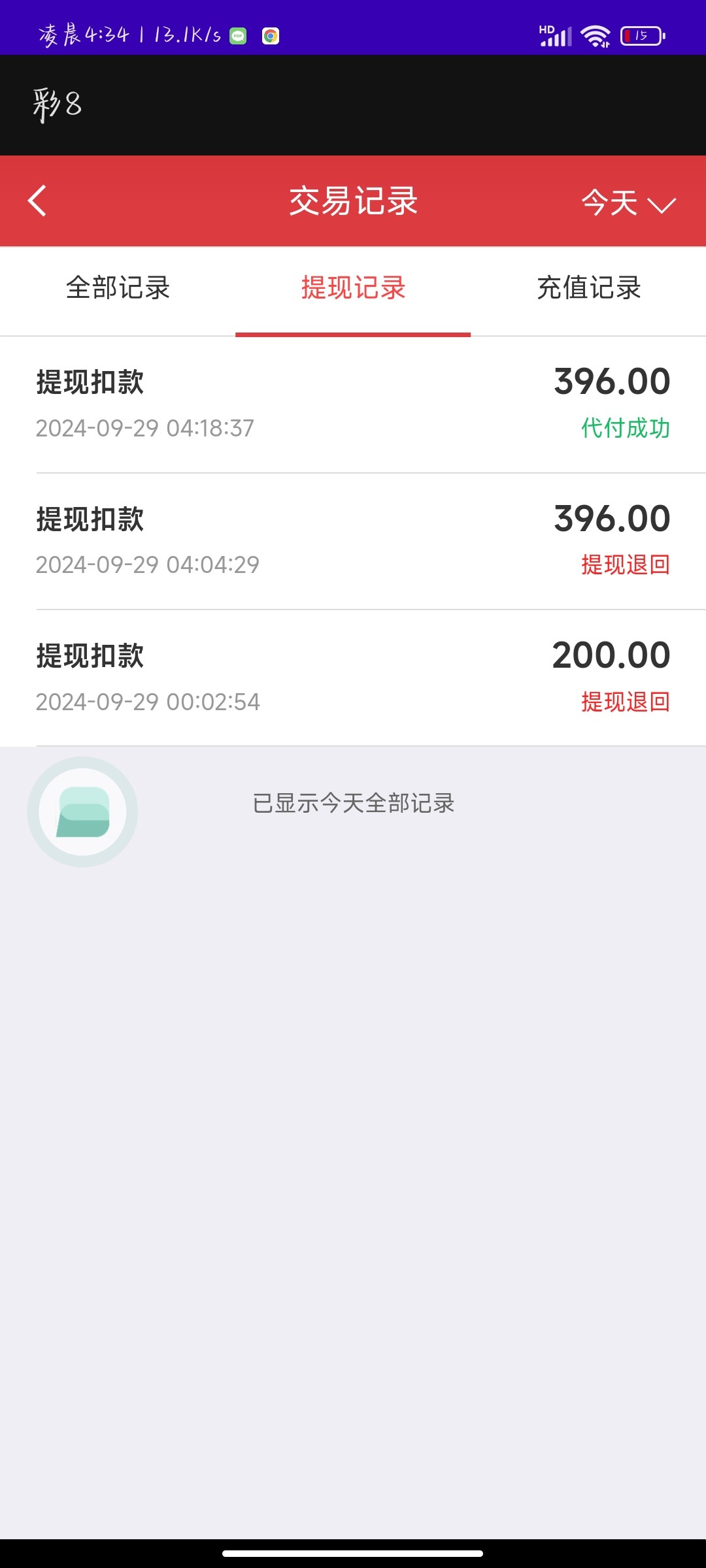
Task: Switch to the 充值记录 tab
Action: 588,288
